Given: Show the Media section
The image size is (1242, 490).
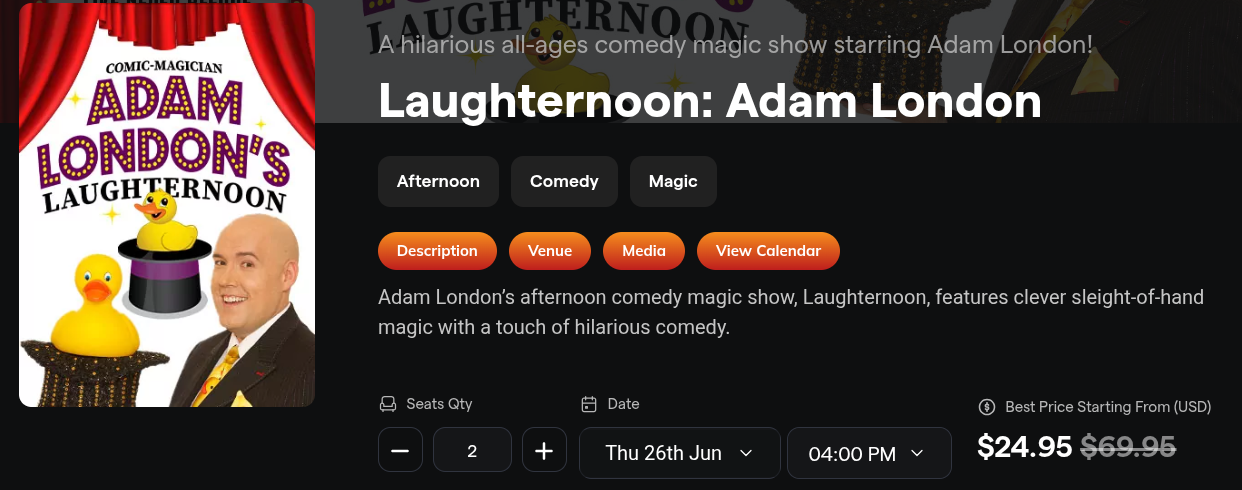Looking at the screenshot, I should 644,251.
